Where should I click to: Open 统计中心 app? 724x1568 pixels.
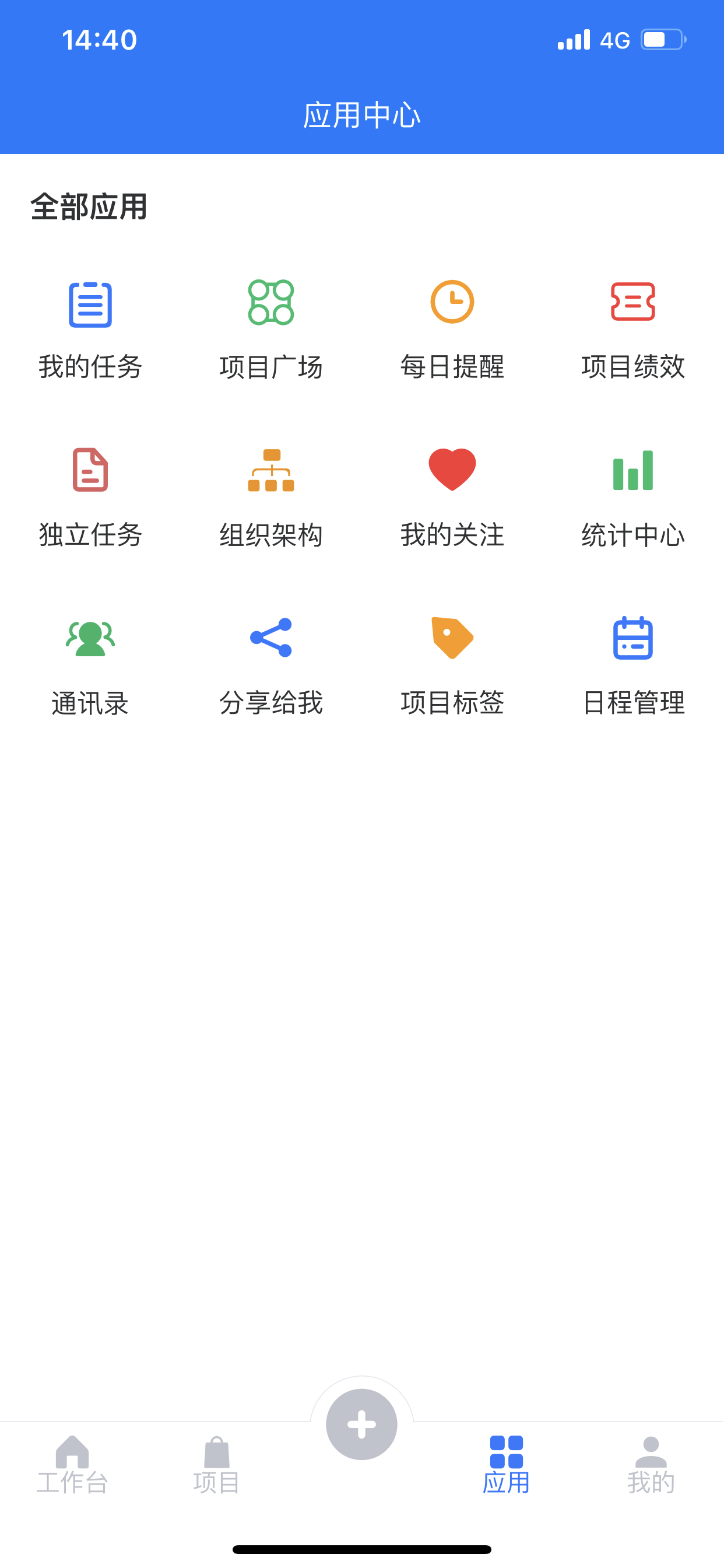pos(632,499)
